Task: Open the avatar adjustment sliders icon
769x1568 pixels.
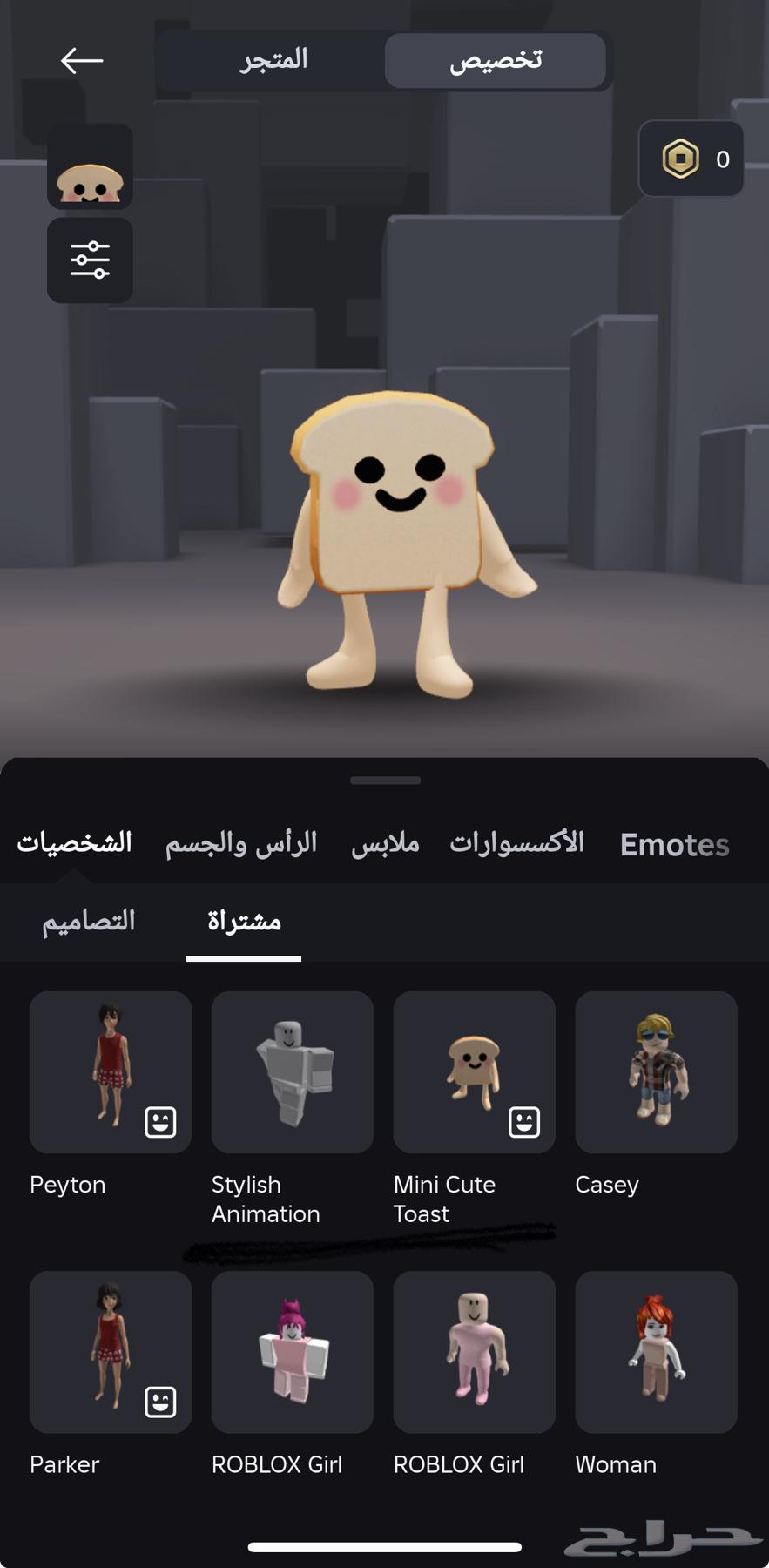Action: coord(90,260)
